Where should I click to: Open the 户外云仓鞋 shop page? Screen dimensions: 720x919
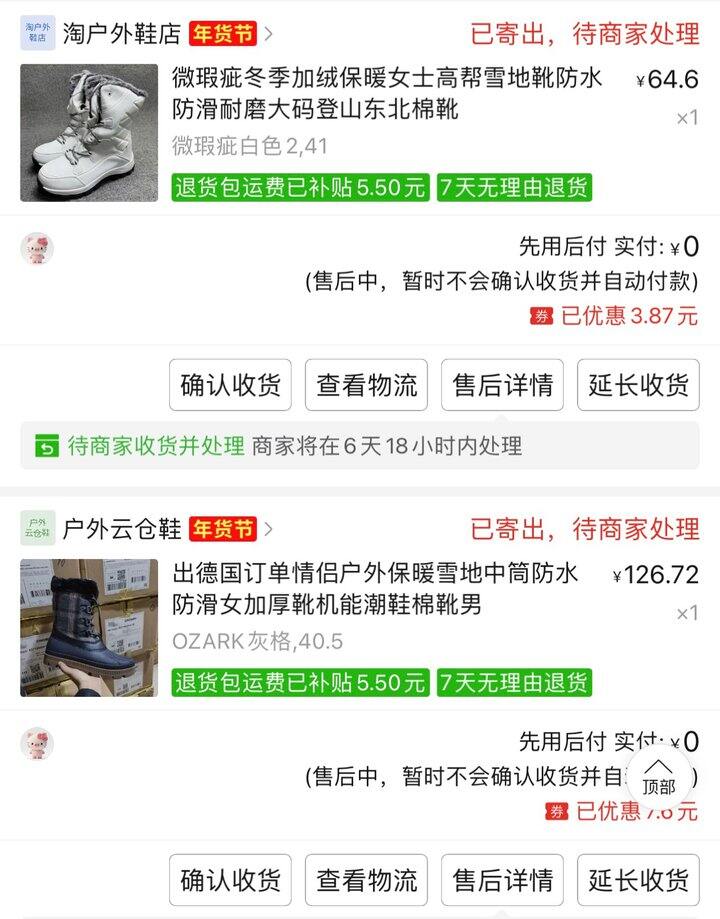[x=121, y=528]
